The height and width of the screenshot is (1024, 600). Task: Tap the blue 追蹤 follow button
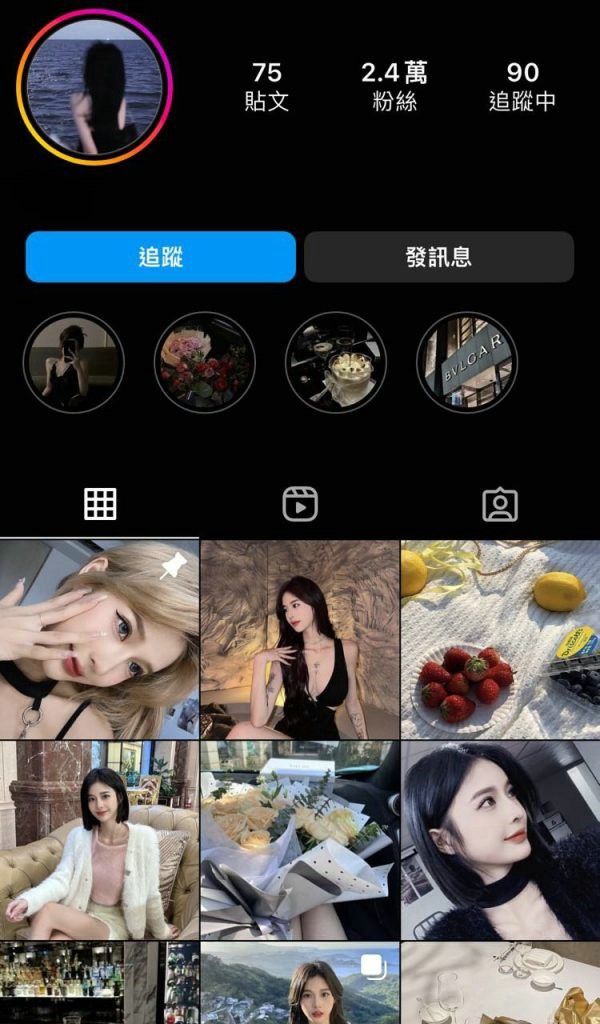[x=160, y=257]
